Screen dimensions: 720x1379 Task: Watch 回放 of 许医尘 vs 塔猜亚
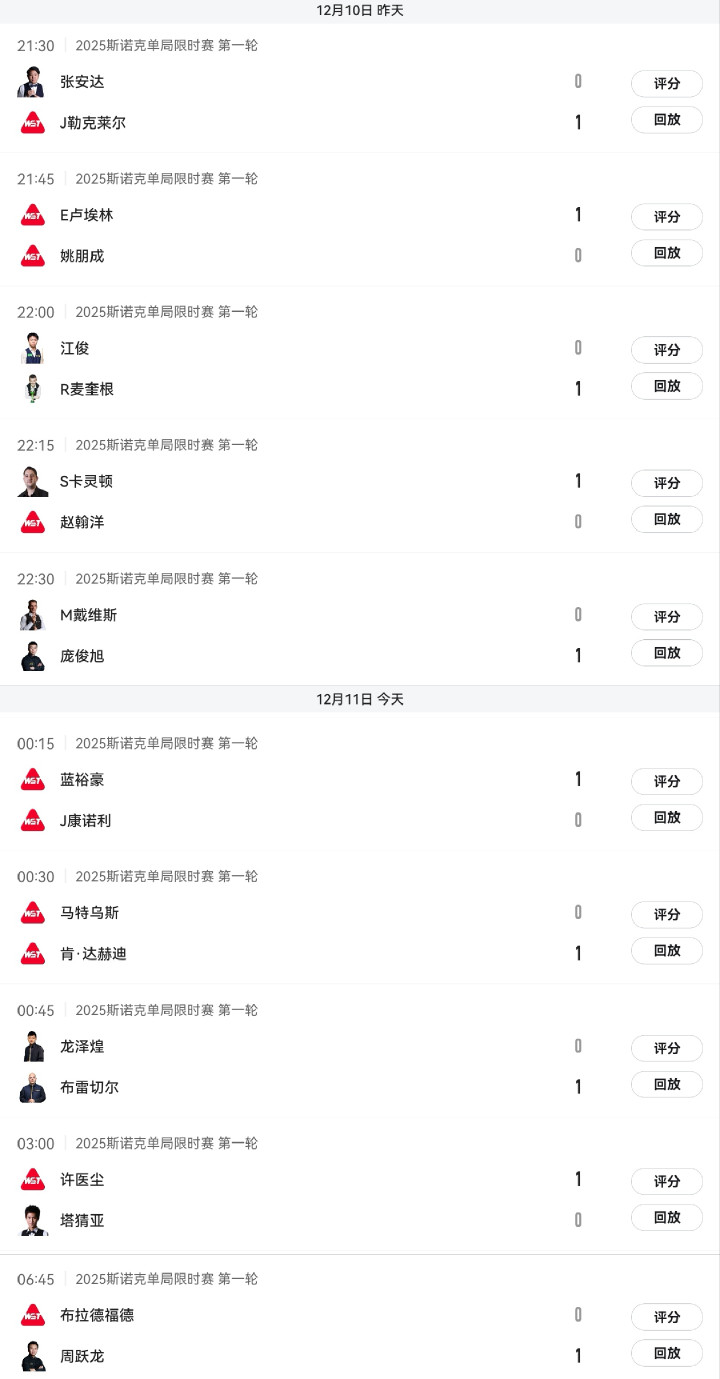[666, 1218]
